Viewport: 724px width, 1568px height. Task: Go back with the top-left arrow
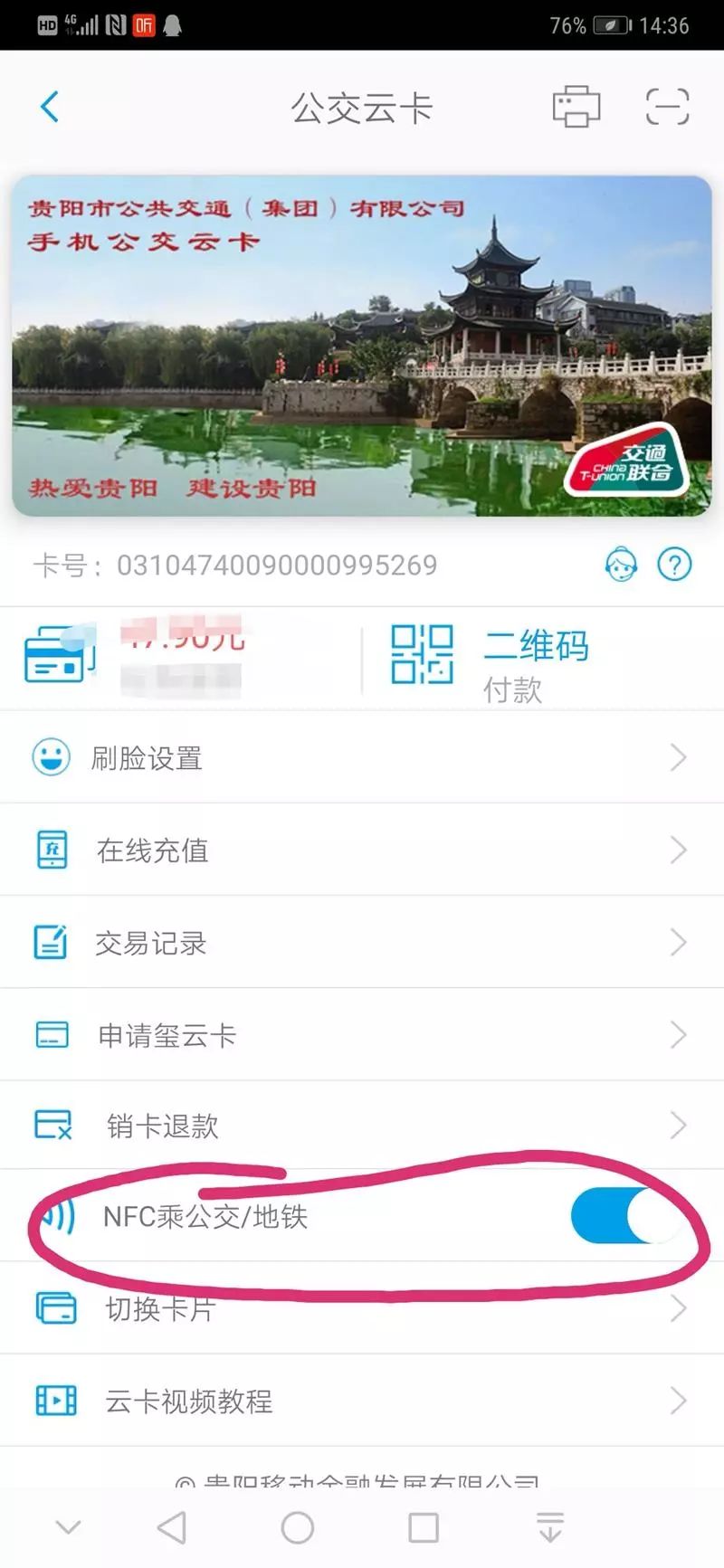[x=50, y=106]
